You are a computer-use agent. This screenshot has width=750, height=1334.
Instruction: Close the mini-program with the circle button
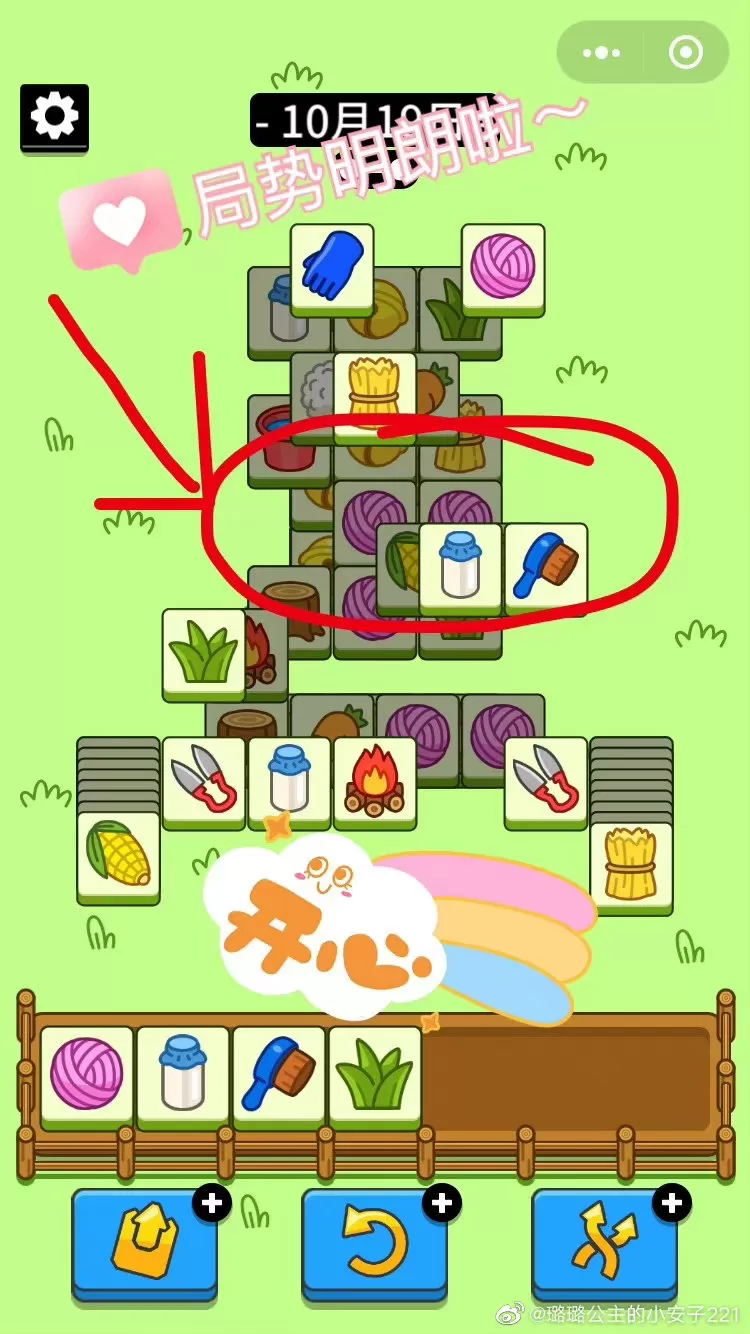[x=686, y=53]
